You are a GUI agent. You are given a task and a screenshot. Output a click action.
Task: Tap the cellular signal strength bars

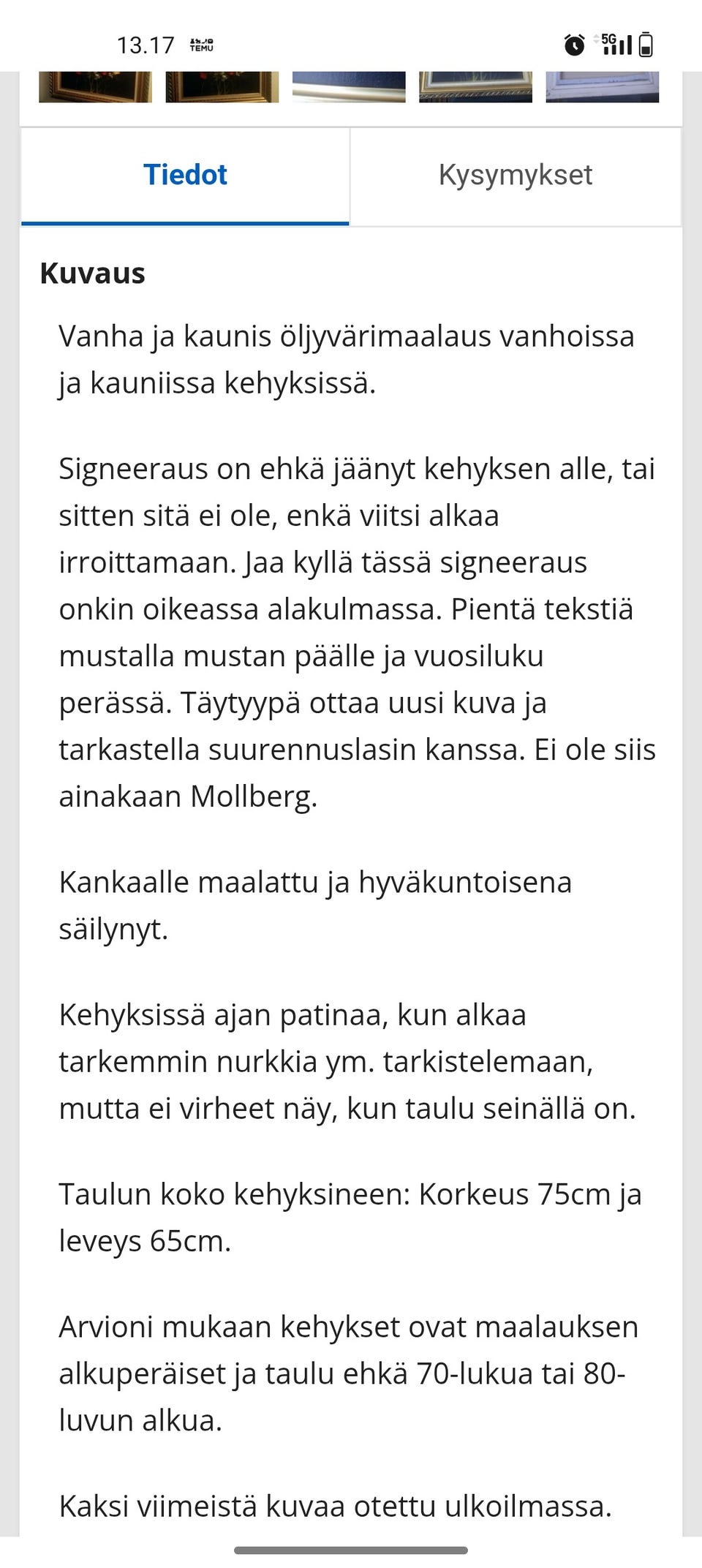pos(619,47)
